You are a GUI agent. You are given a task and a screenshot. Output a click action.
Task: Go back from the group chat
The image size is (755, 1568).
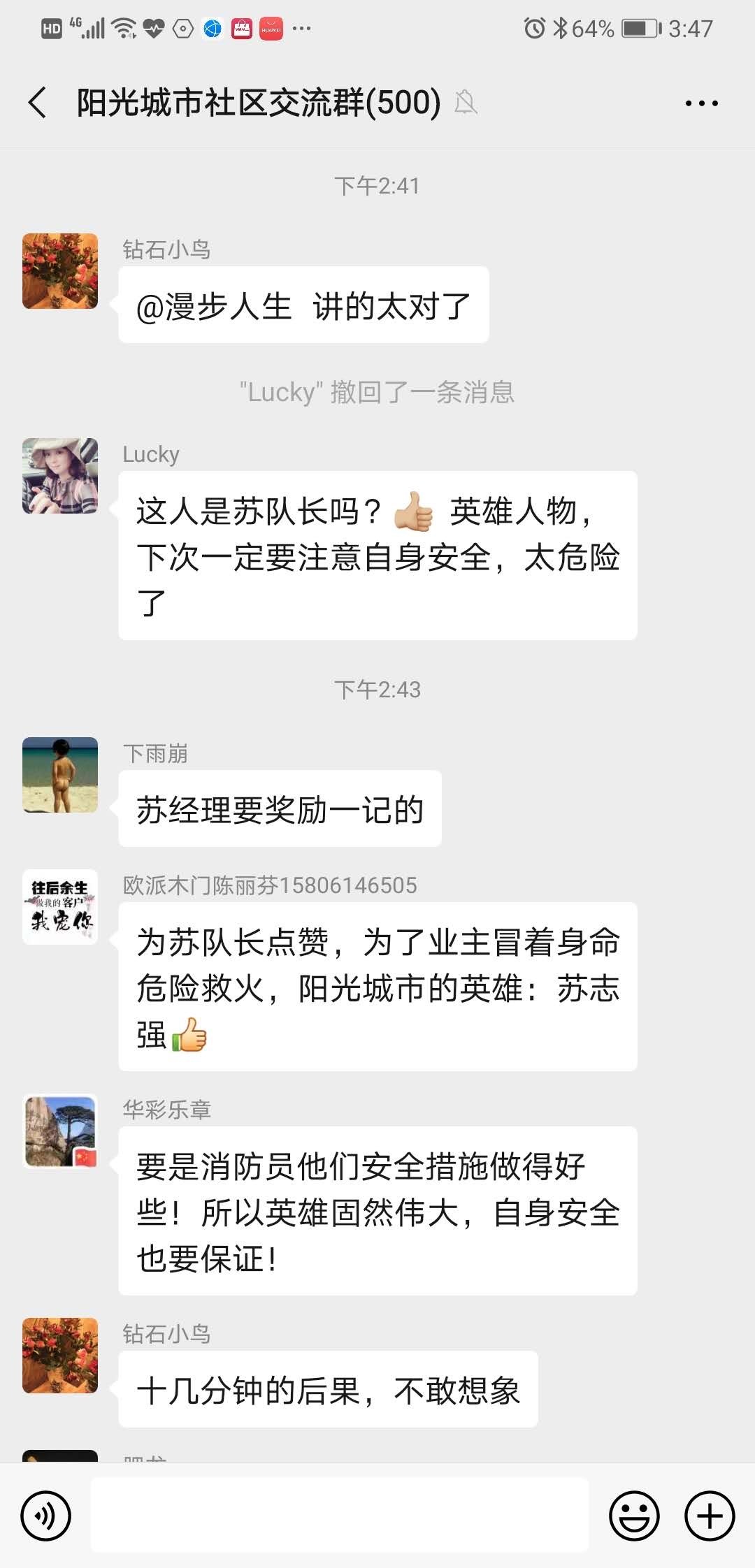[38, 103]
